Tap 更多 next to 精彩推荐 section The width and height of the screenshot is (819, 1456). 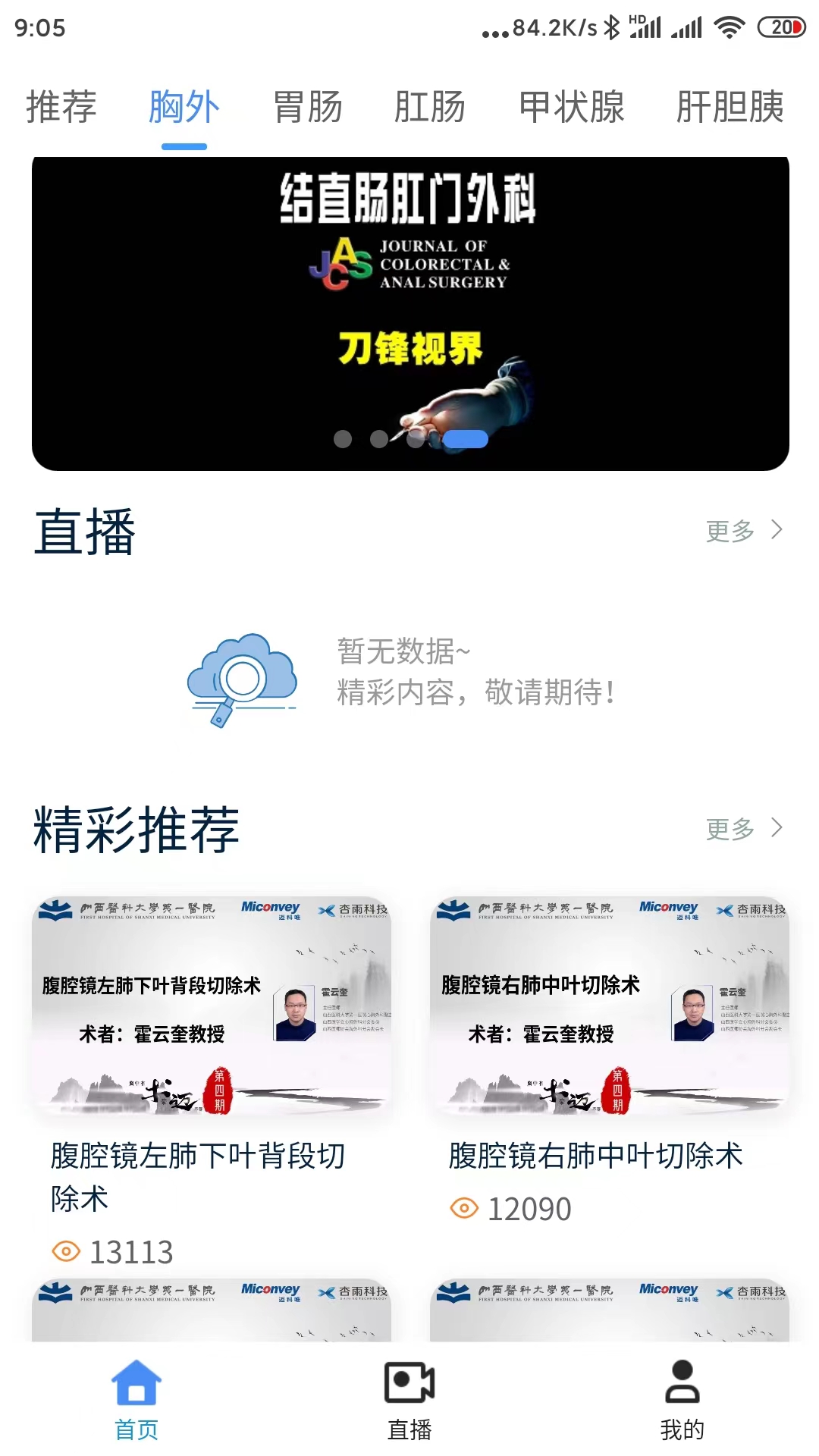pos(743,828)
